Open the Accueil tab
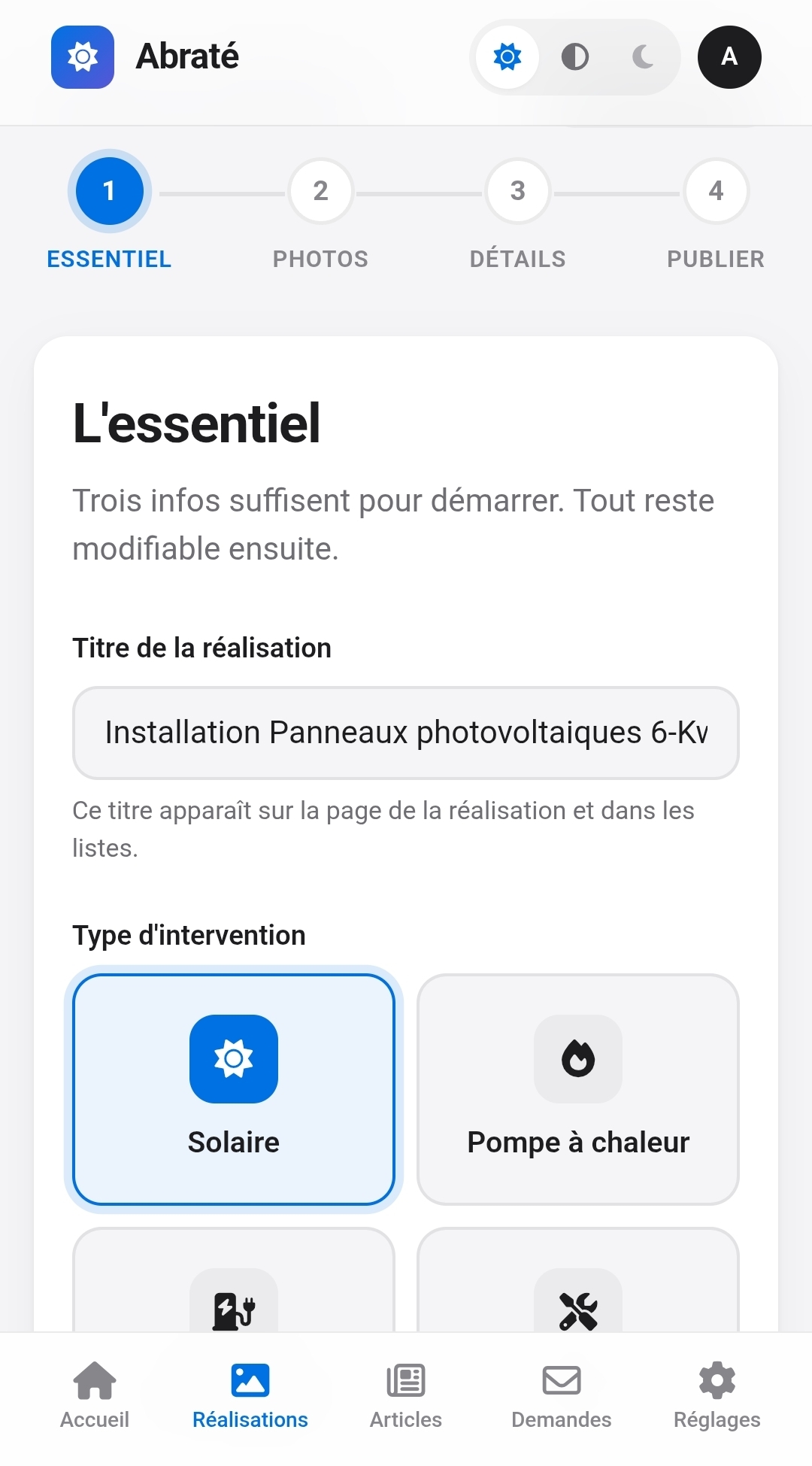Viewport: 812px width, 1466px height. tap(95, 1396)
